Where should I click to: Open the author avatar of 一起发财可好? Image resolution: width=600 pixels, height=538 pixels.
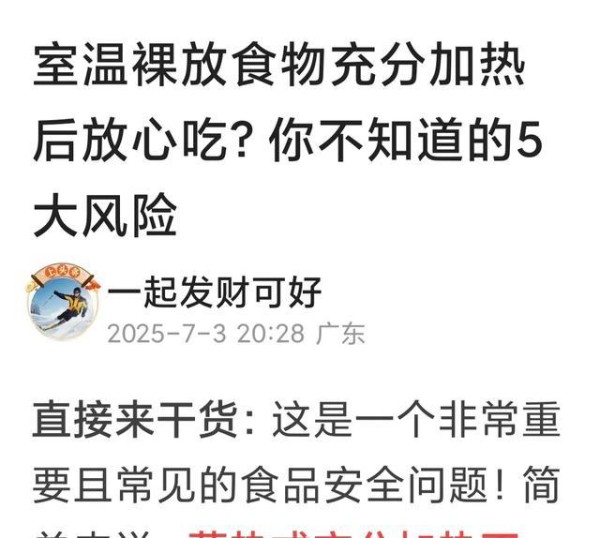tap(63, 302)
